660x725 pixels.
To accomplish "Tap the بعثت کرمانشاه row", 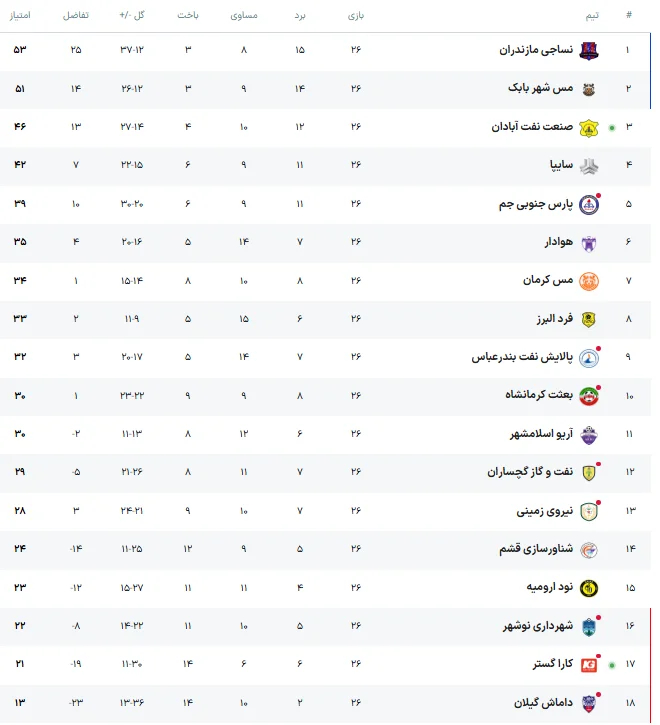I will [325, 396].
